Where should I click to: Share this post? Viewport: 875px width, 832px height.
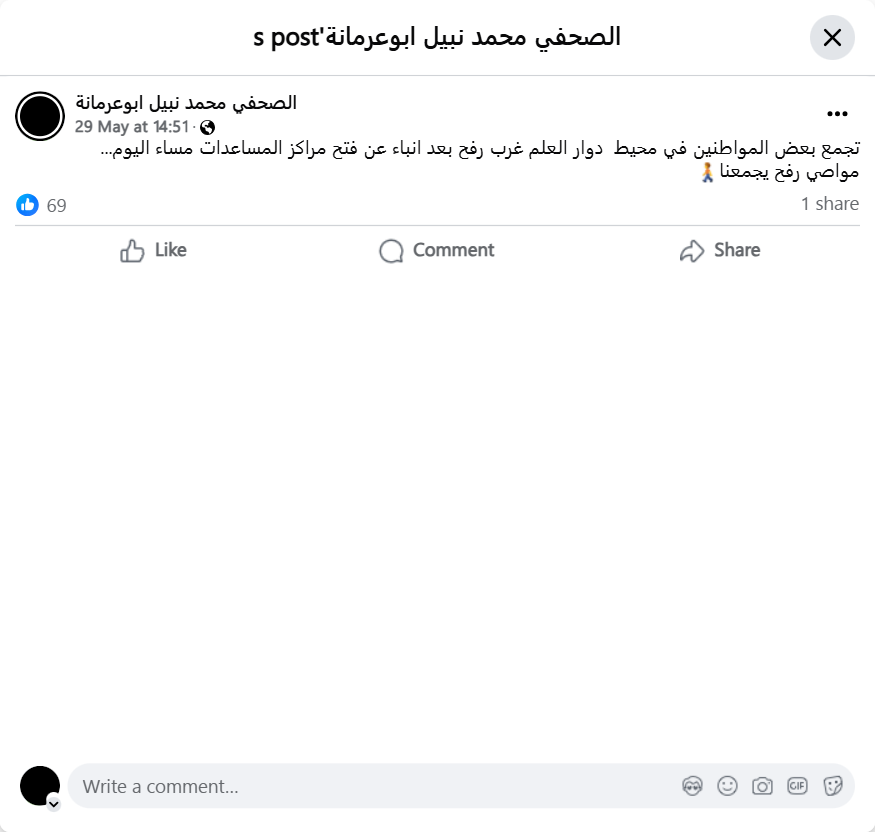(720, 250)
